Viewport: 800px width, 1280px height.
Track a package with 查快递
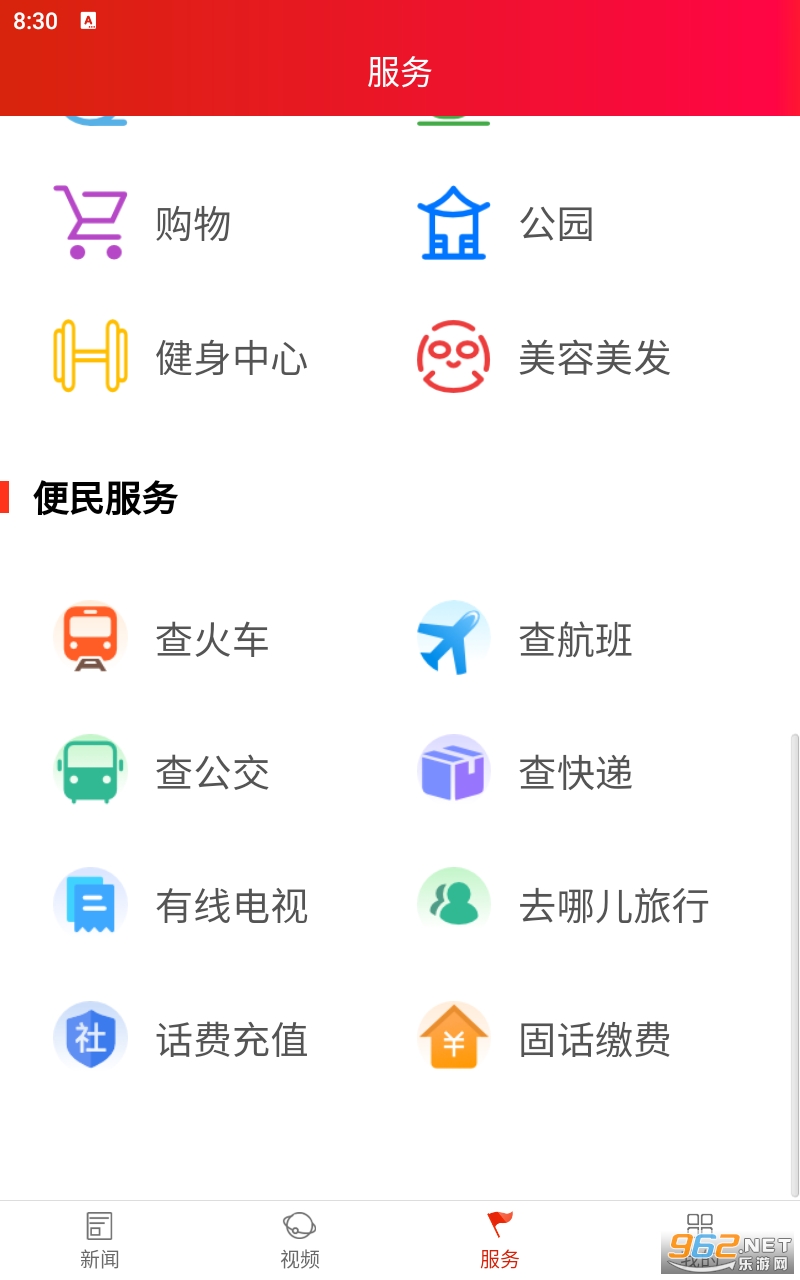coord(524,772)
